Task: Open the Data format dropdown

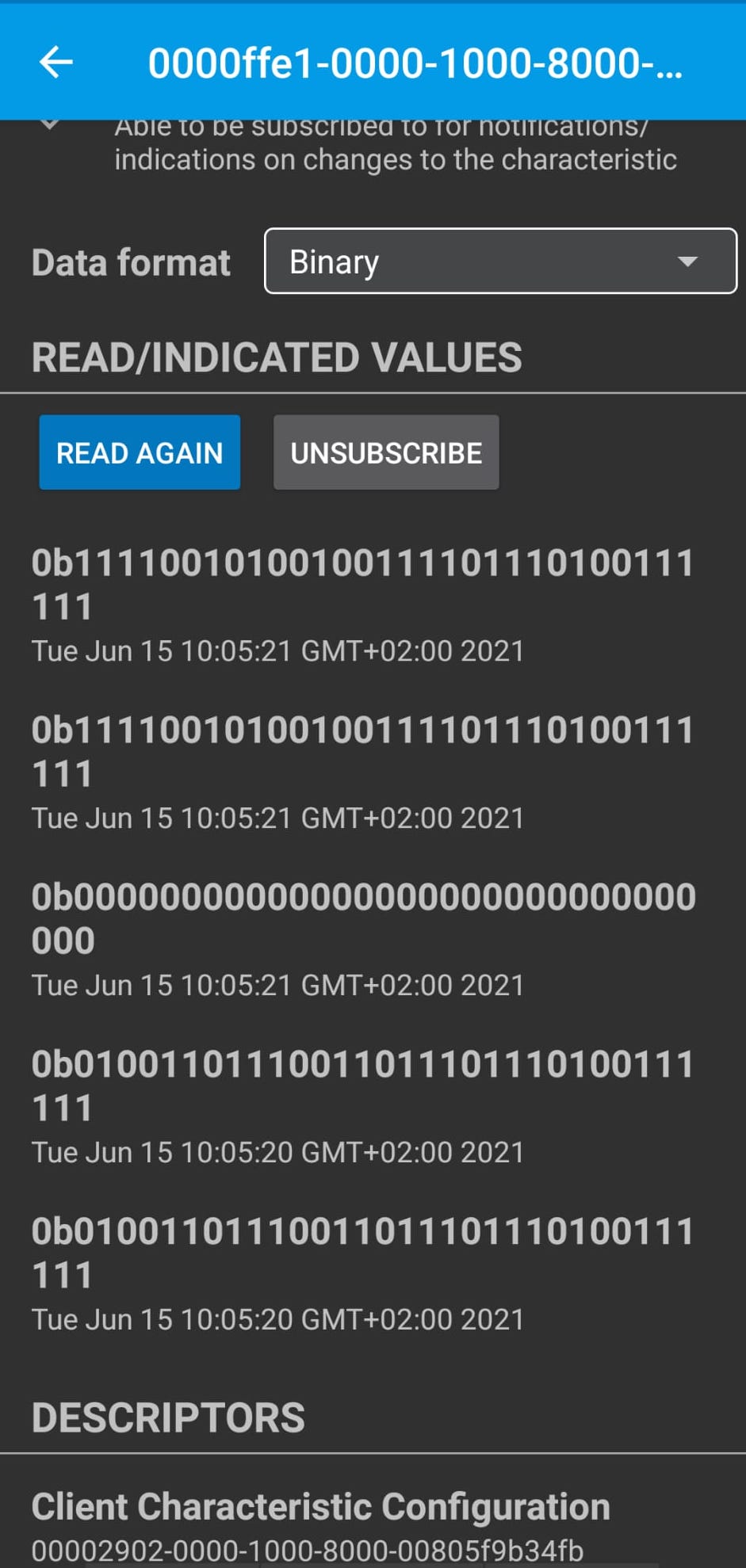Action: point(499,261)
